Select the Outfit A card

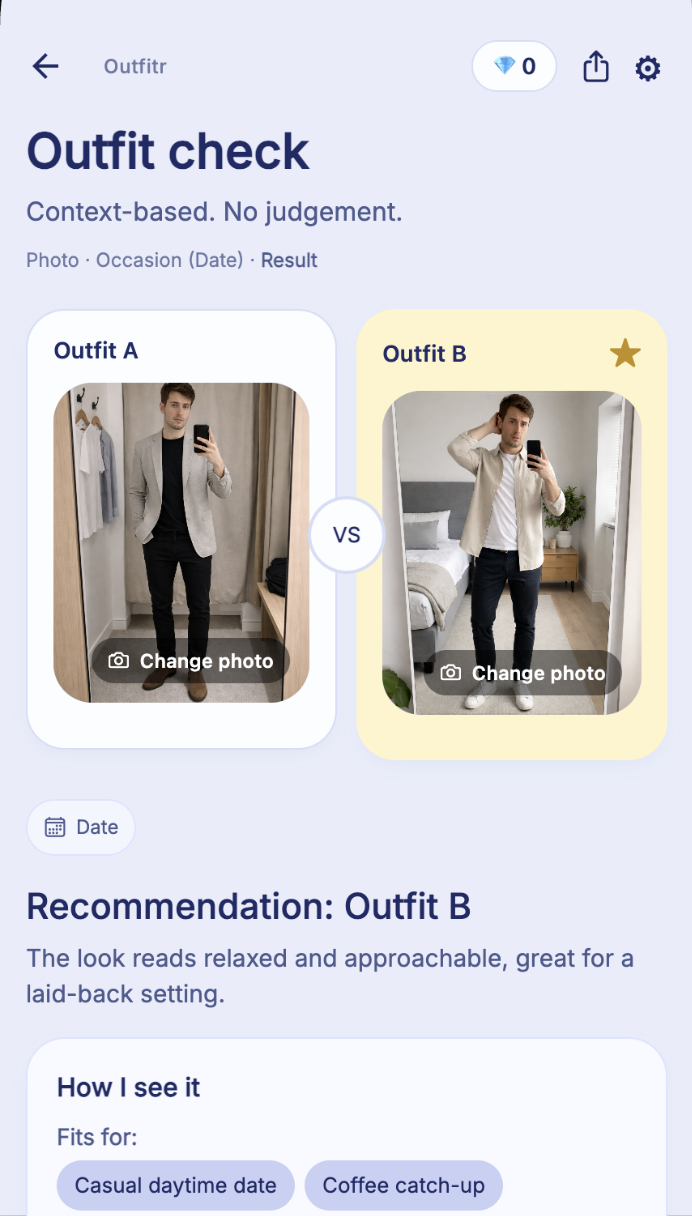click(182, 349)
